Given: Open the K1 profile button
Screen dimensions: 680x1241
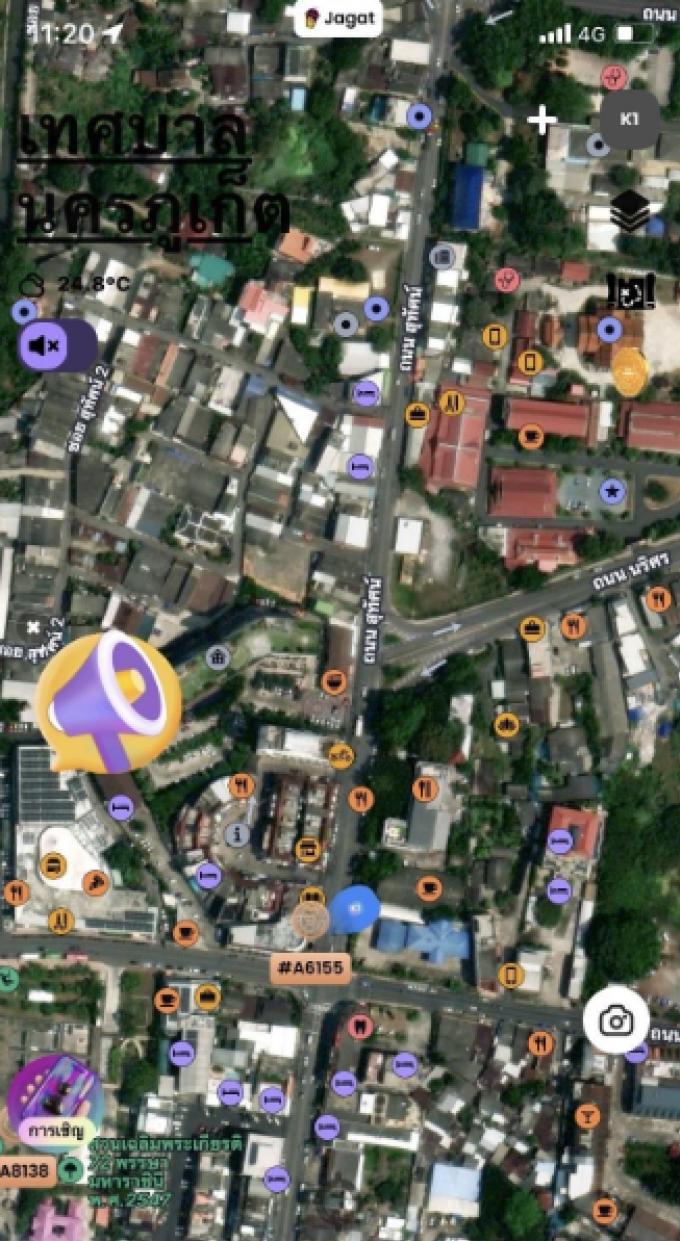Looking at the screenshot, I should pyautogui.click(x=629, y=120).
